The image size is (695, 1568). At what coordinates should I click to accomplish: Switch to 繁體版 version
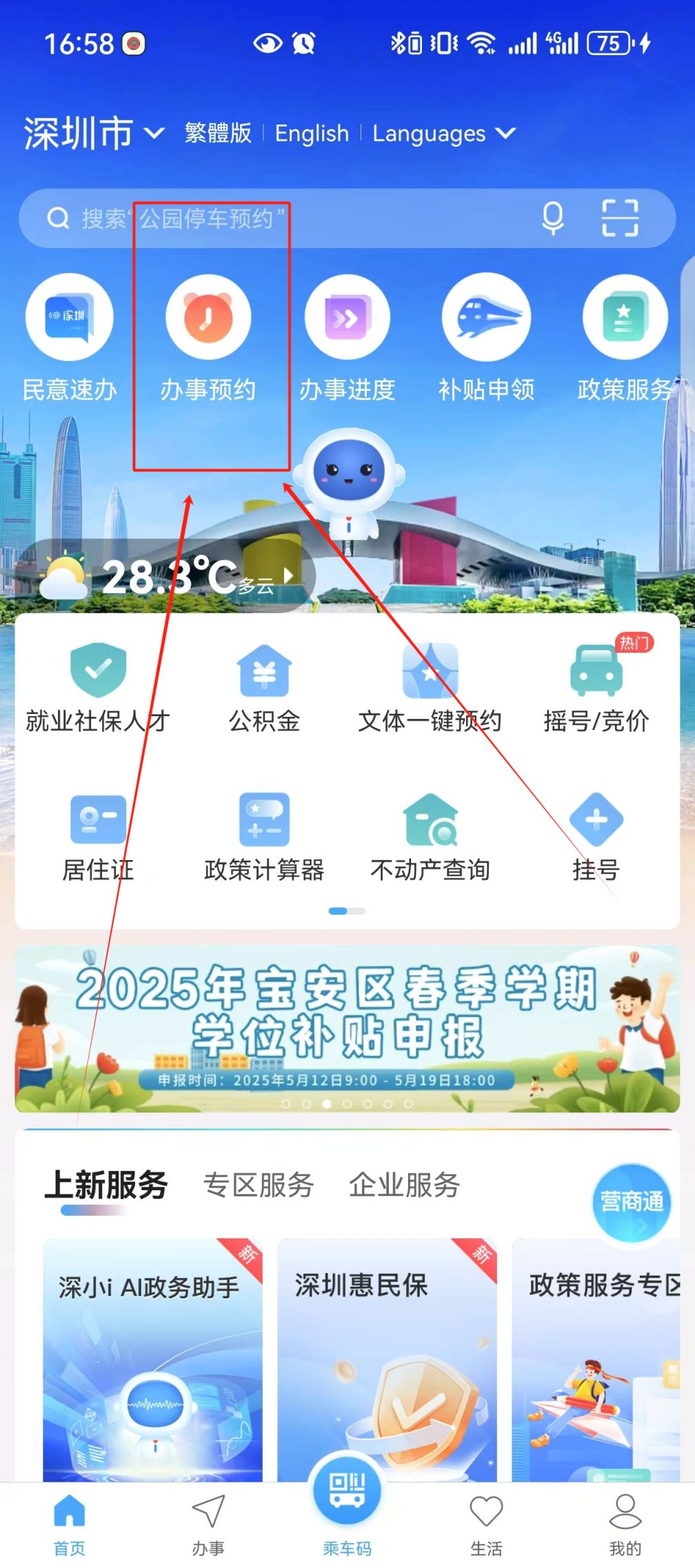click(218, 133)
